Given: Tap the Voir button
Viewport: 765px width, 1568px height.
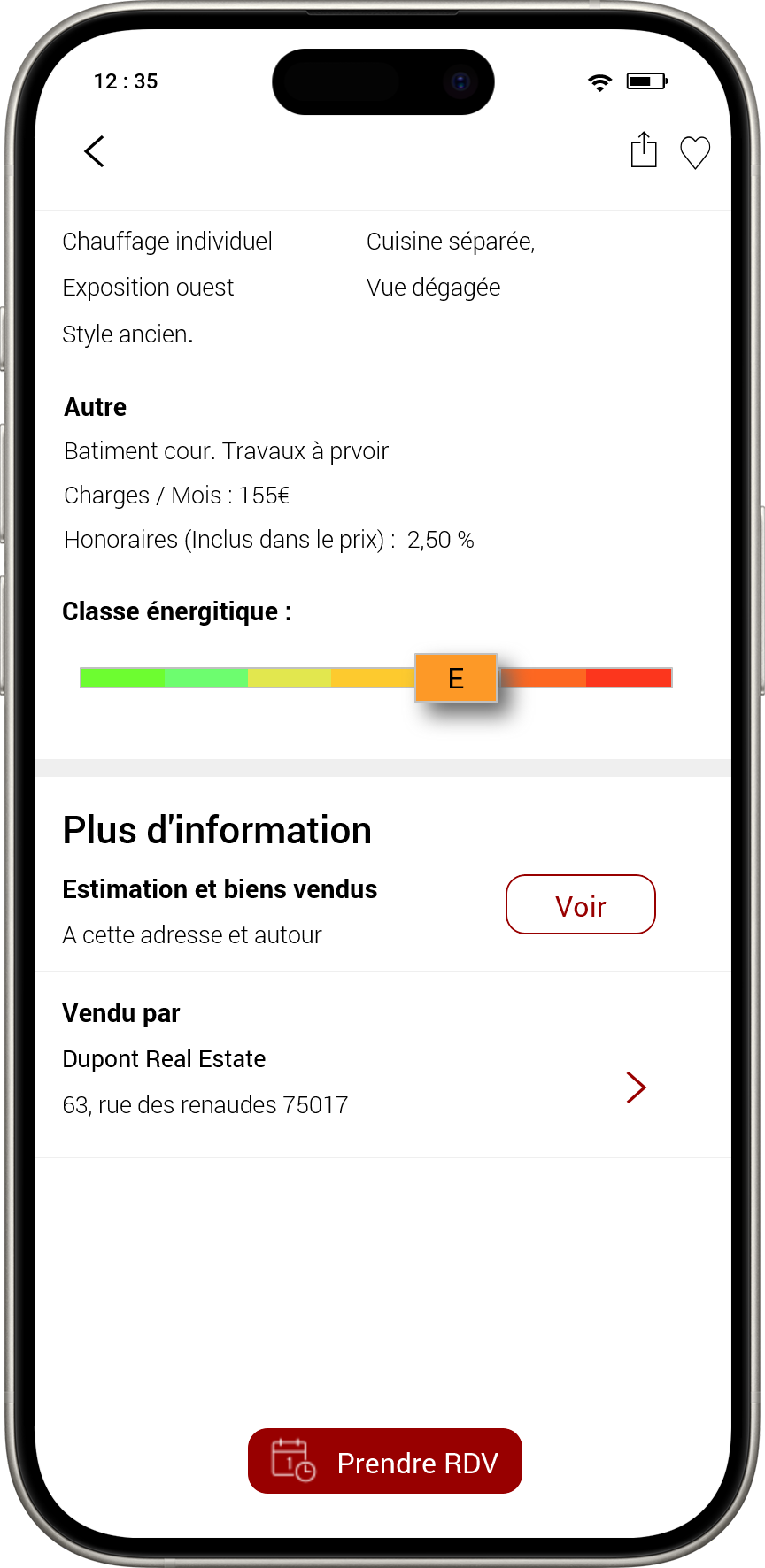Looking at the screenshot, I should (x=580, y=904).
